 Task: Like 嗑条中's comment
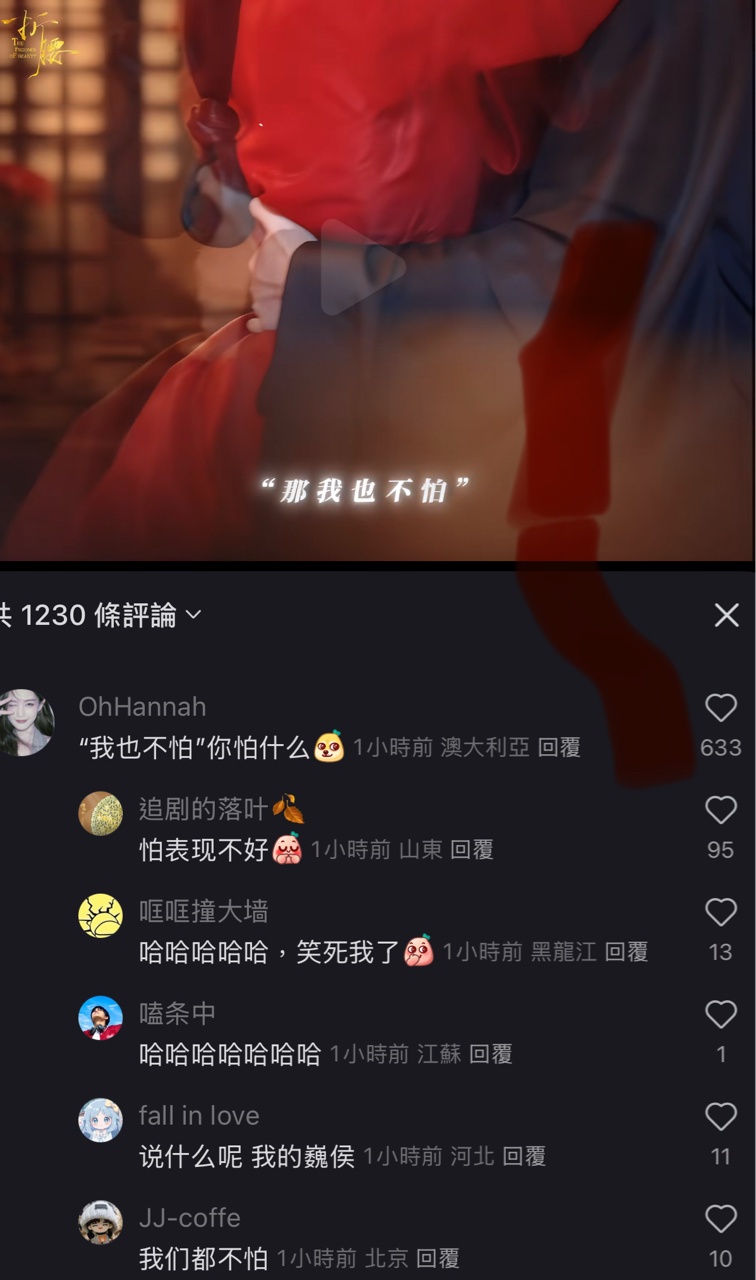(x=720, y=1014)
